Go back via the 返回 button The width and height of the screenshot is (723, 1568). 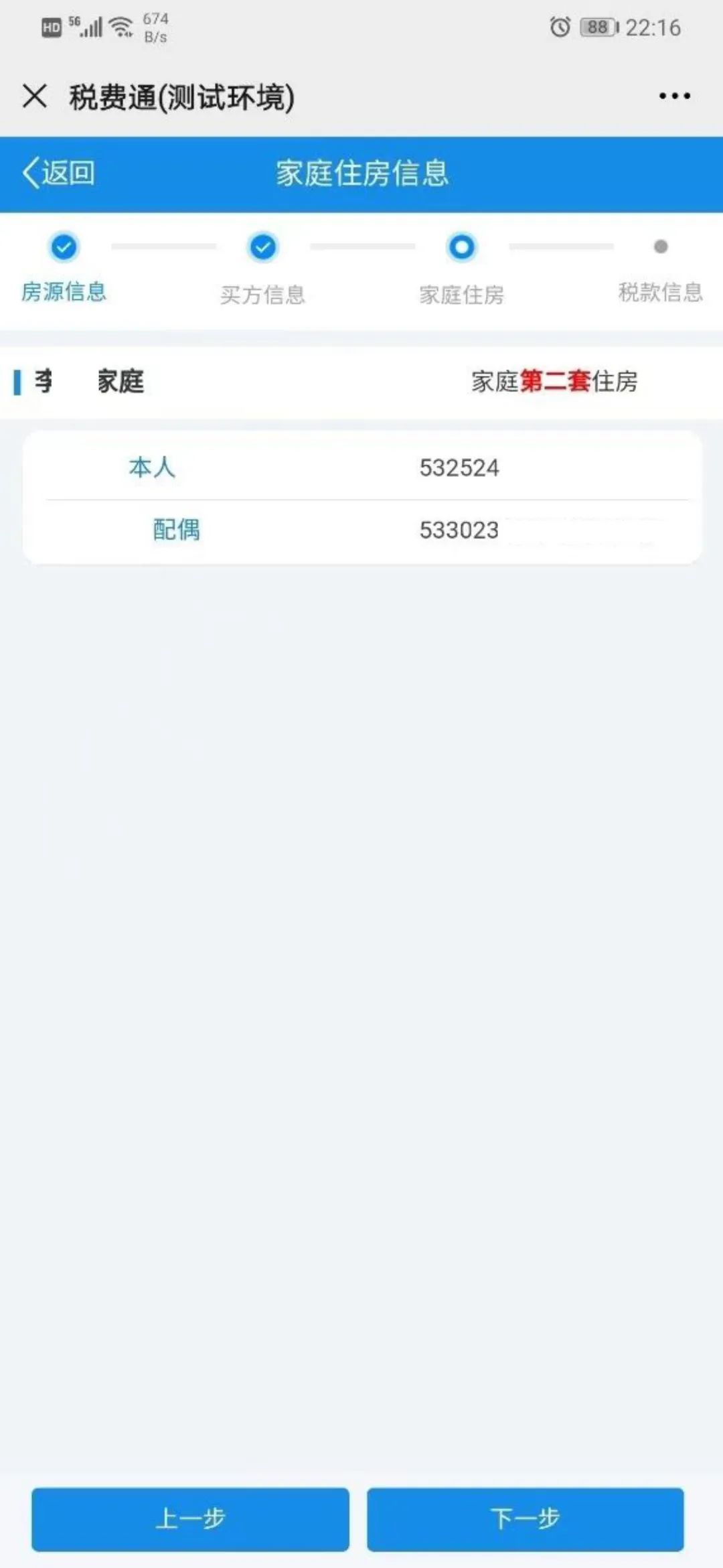58,173
